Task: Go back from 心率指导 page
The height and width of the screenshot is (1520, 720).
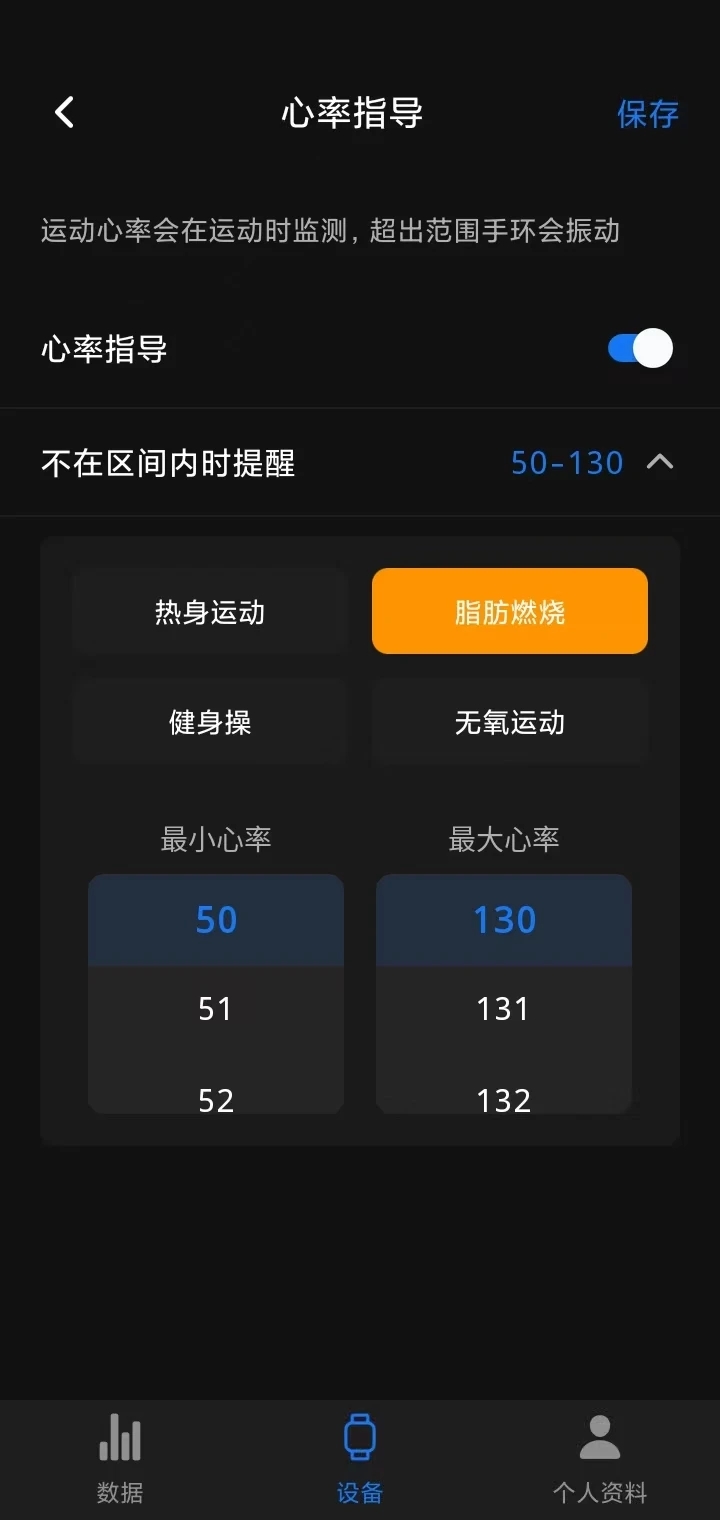Action: click(x=65, y=113)
